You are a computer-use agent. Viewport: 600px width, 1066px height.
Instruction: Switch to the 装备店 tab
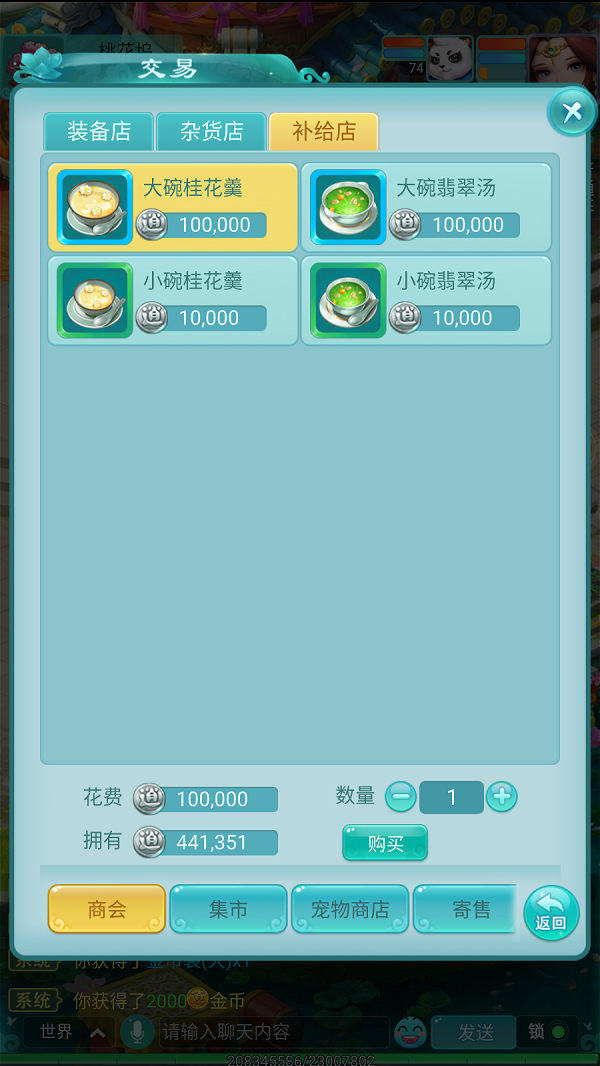click(x=99, y=132)
